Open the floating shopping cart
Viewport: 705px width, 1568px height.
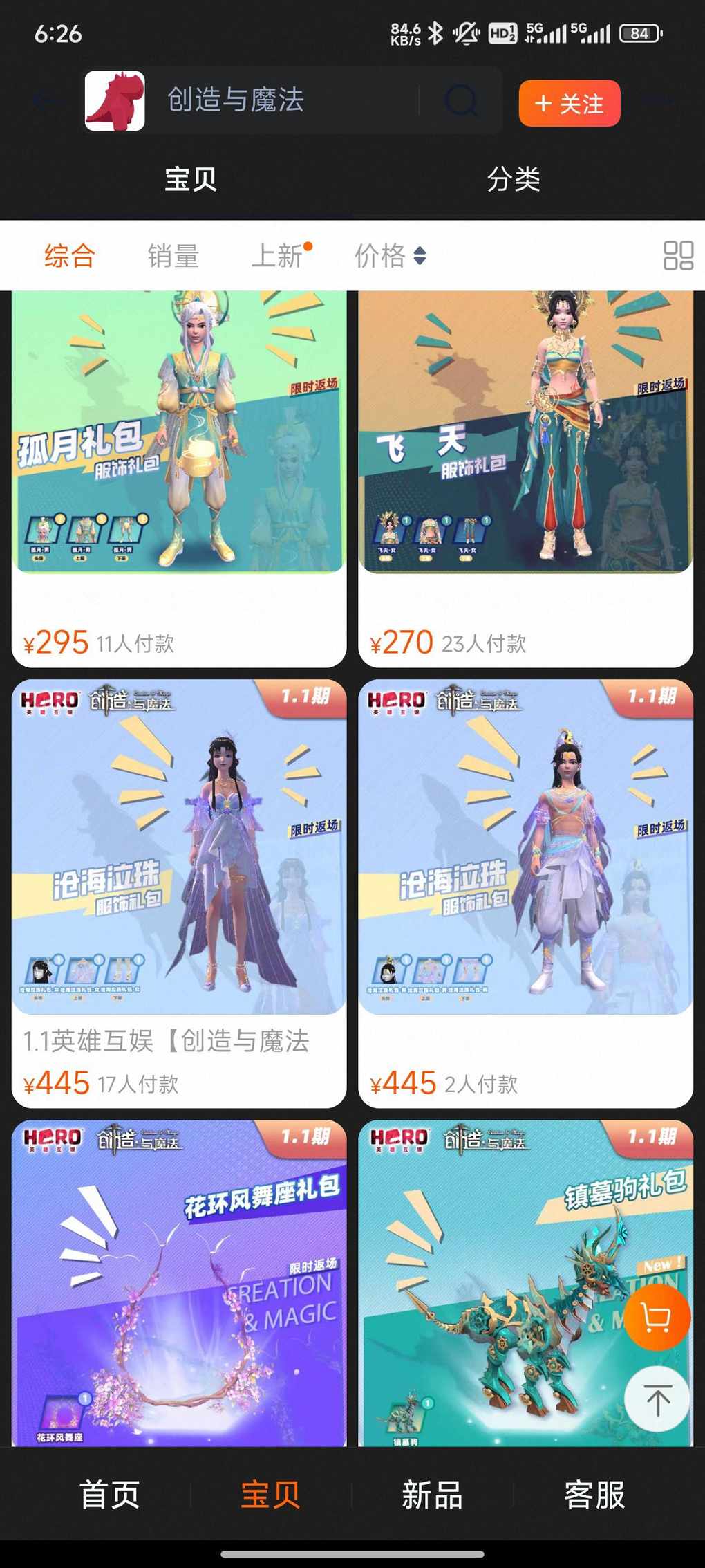(x=656, y=1318)
